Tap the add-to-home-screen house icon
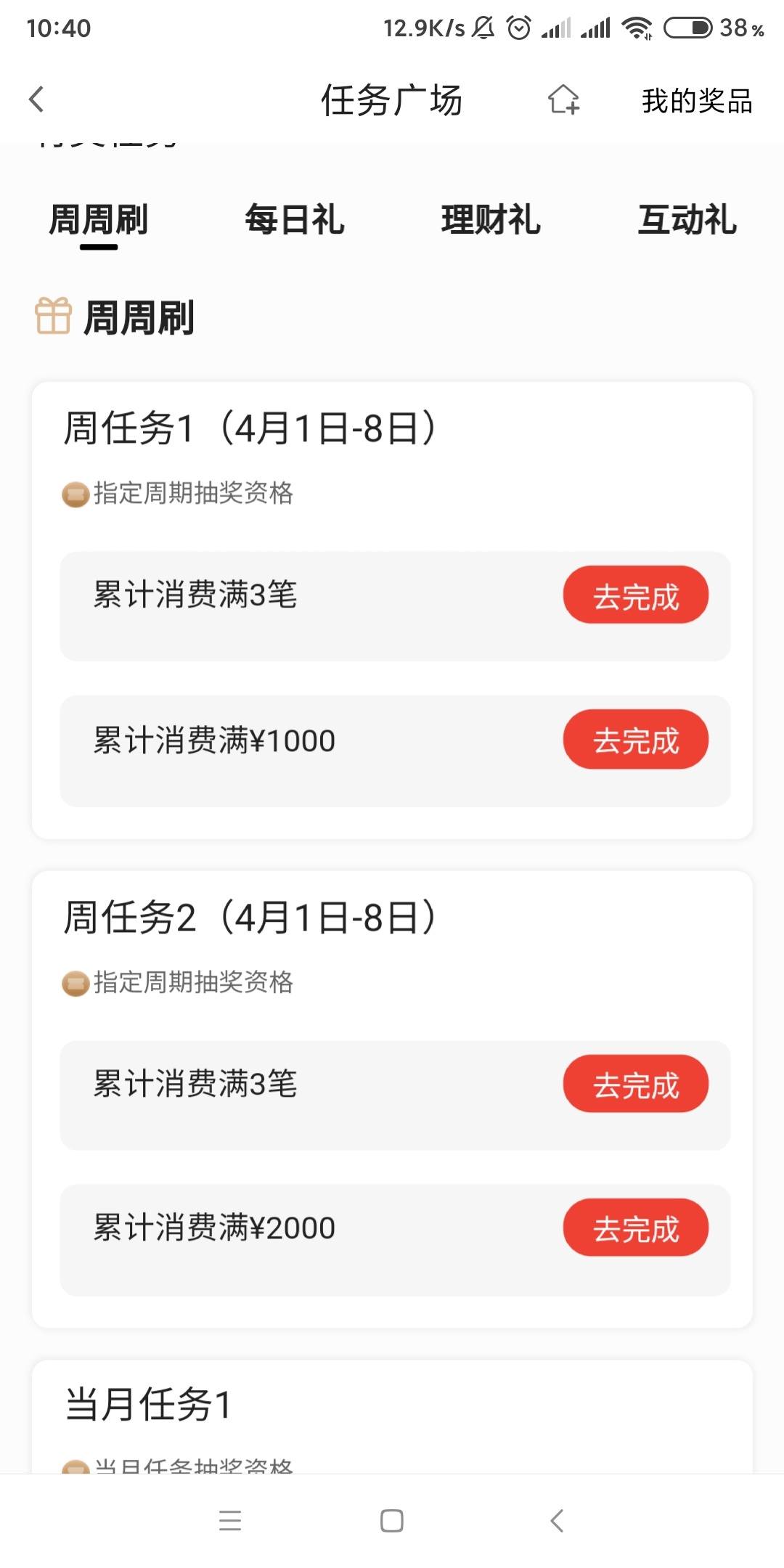This screenshot has height=1568, width=784. [564, 99]
